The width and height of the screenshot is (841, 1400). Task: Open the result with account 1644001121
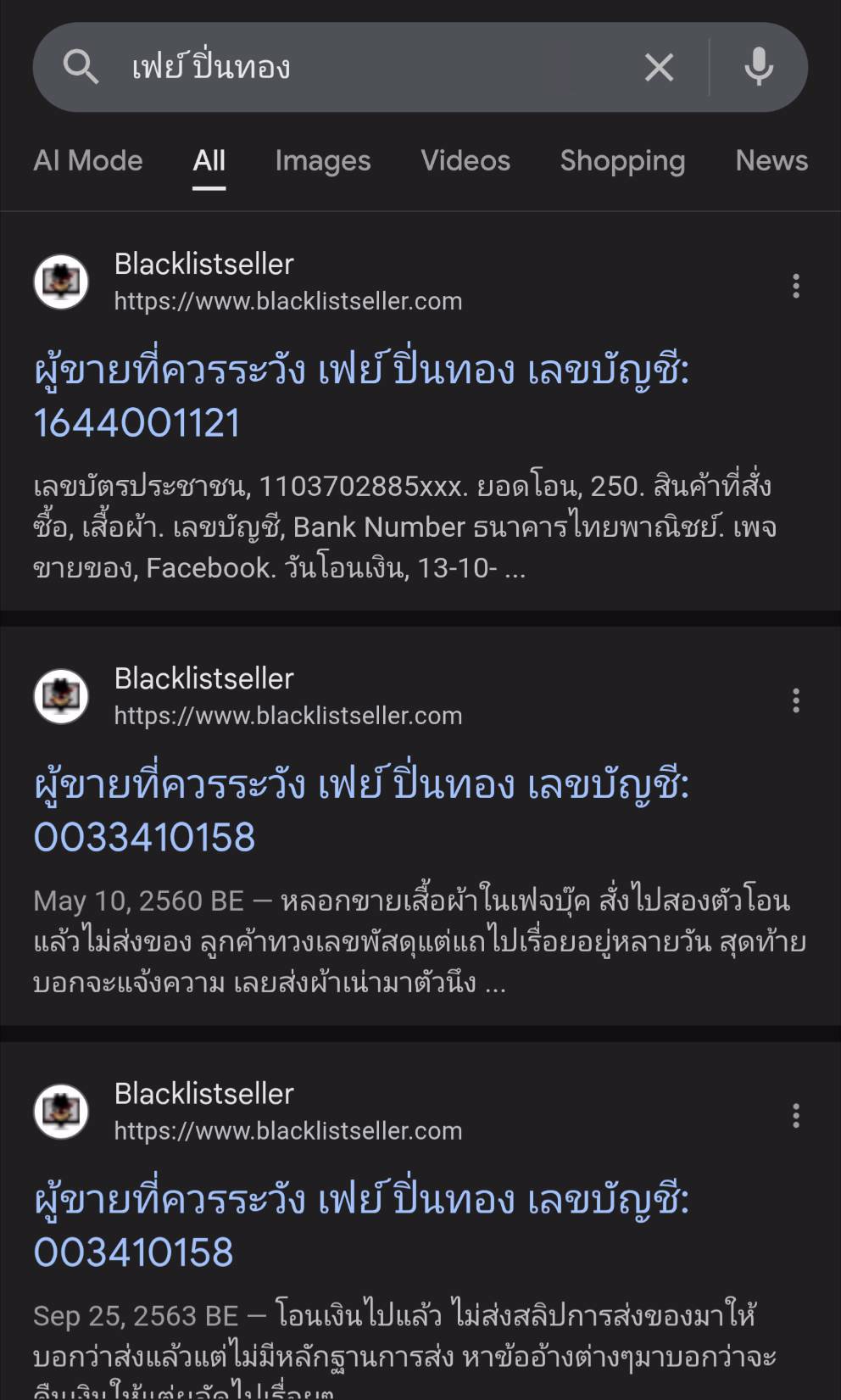pyautogui.click(x=360, y=396)
